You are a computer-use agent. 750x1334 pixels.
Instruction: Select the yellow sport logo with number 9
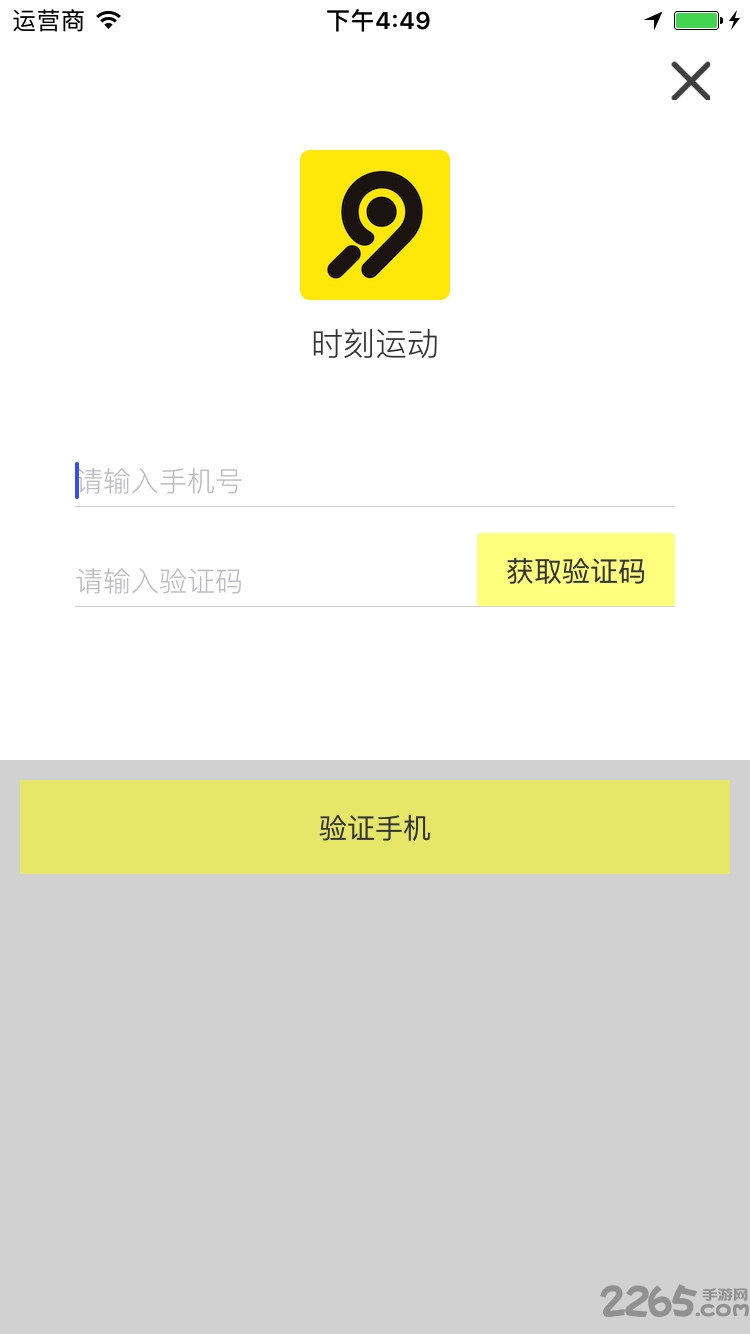(x=375, y=224)
